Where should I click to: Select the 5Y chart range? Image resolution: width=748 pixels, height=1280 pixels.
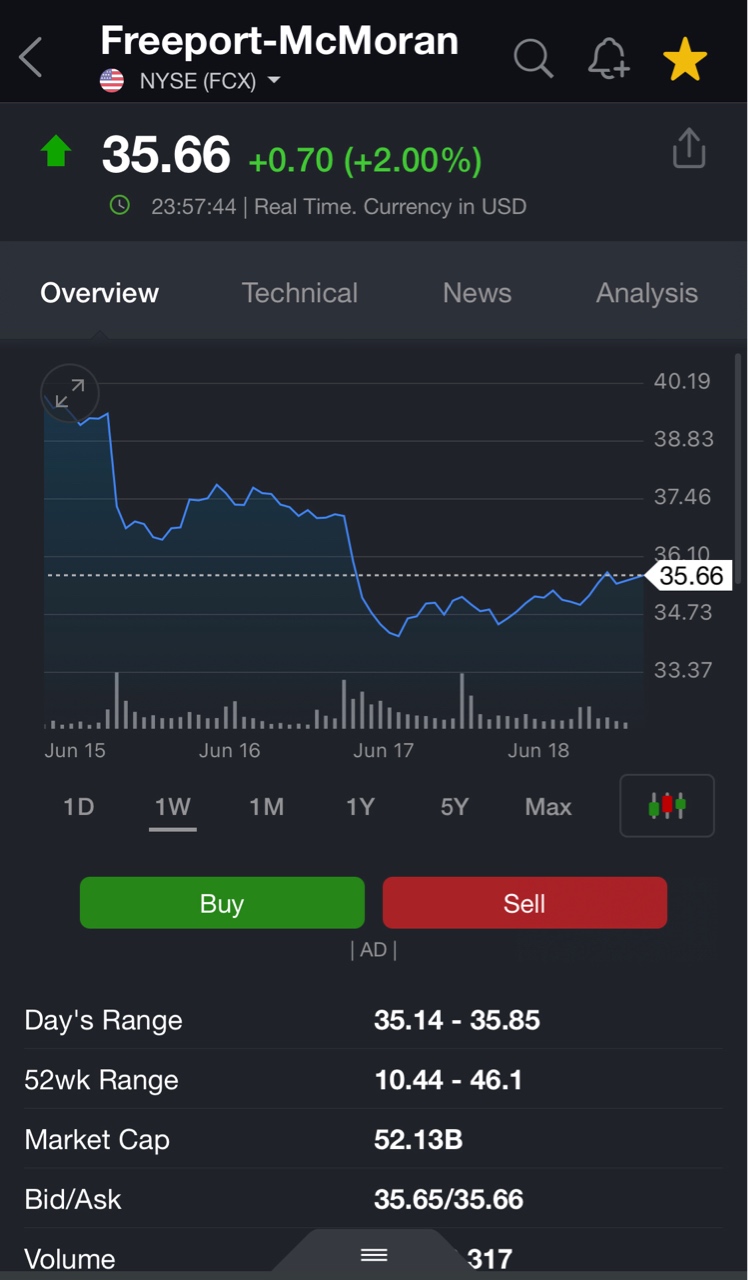tap(454, 807)
